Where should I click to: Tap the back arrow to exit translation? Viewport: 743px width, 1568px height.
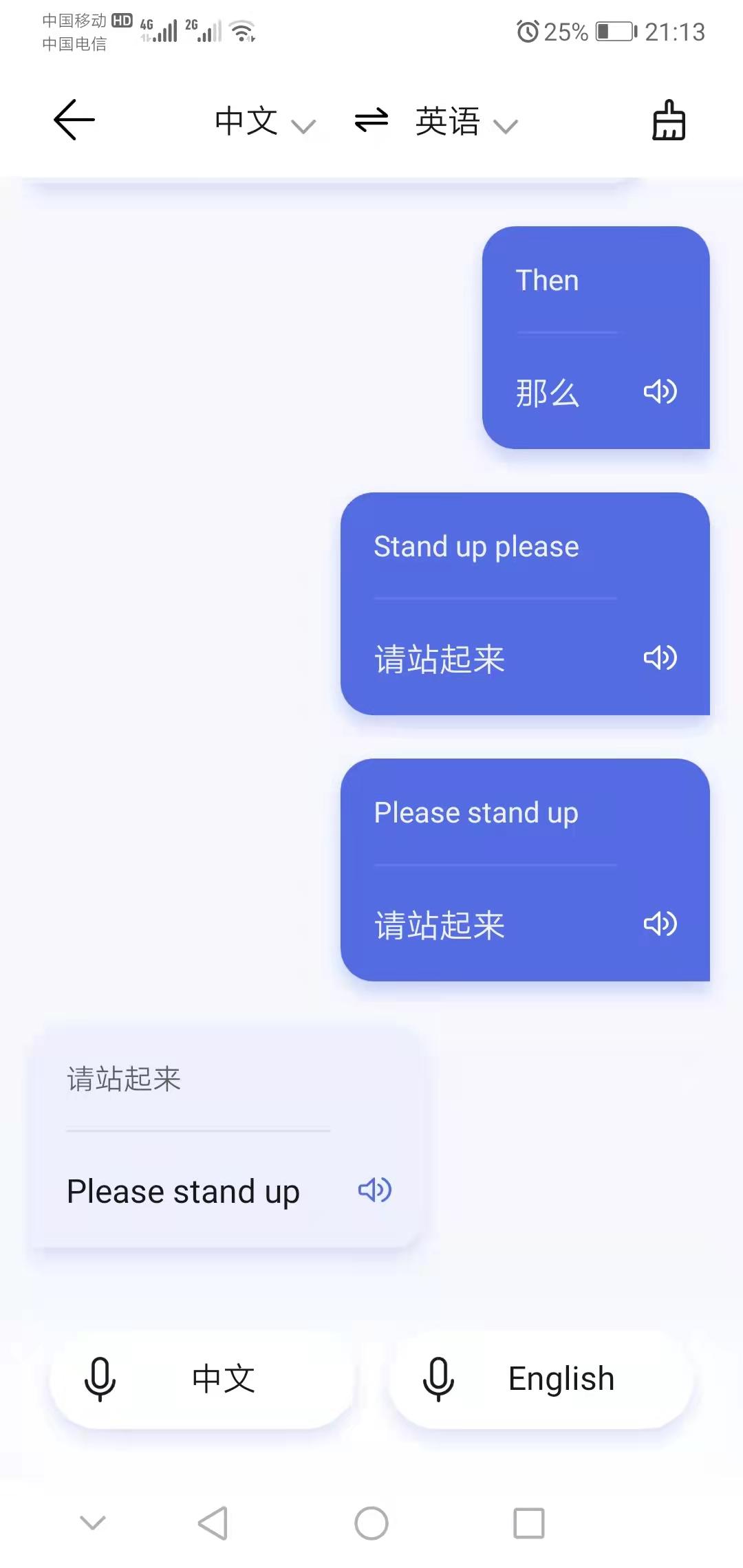(x=74, y=119)
